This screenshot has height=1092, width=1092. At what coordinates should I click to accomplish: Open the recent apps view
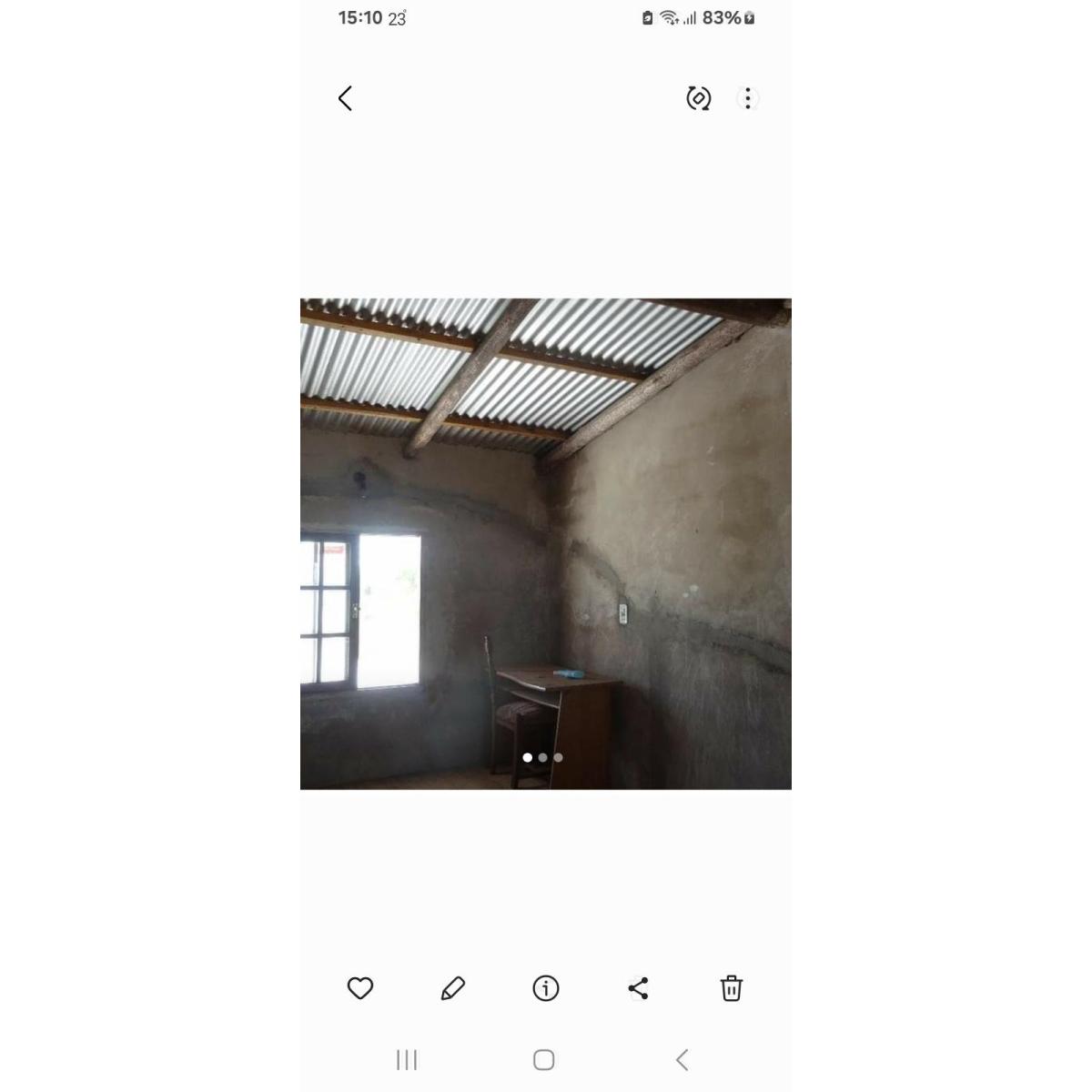pos(407,1060)
